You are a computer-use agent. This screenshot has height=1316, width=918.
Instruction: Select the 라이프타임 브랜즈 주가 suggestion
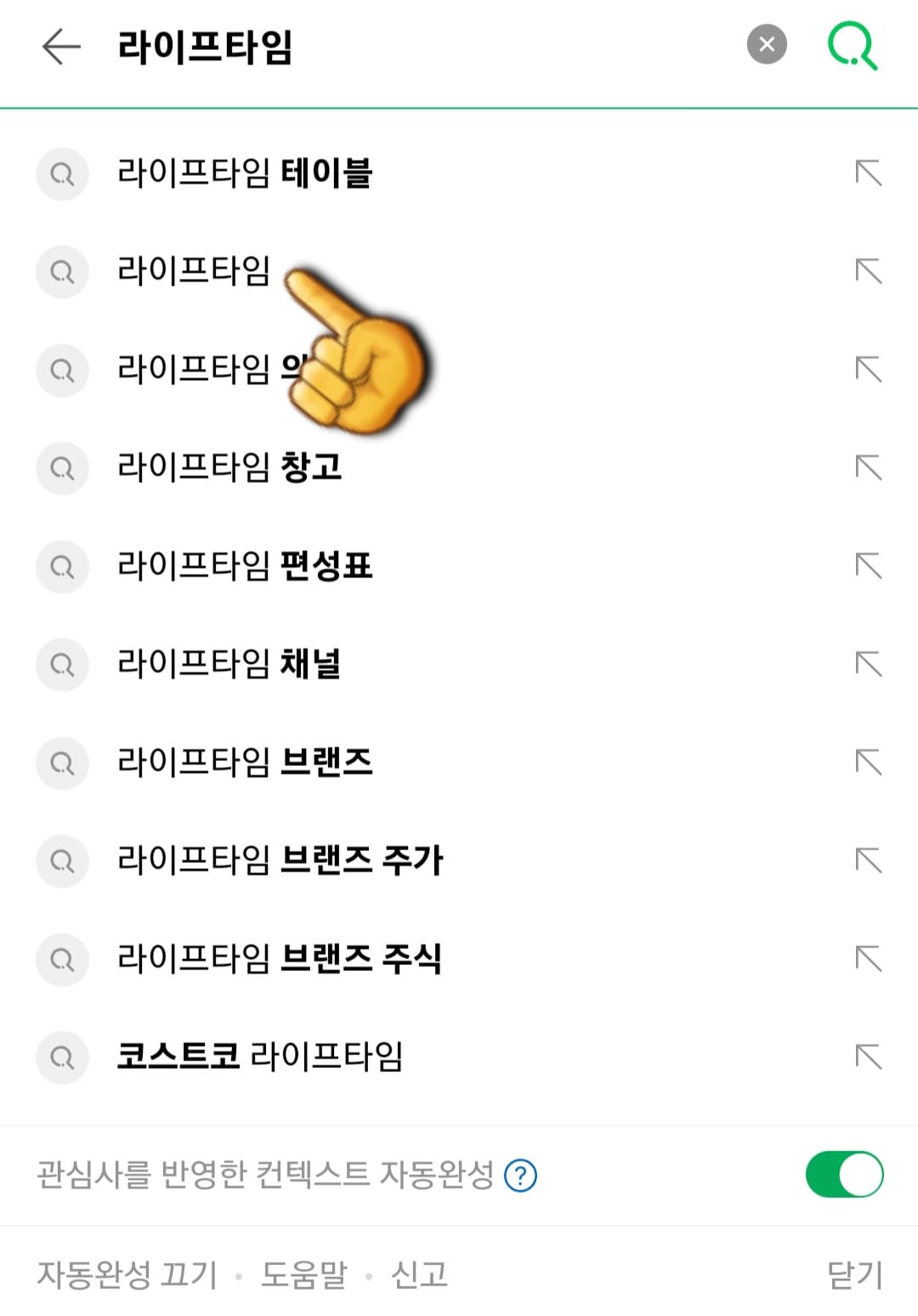(280, 861)
